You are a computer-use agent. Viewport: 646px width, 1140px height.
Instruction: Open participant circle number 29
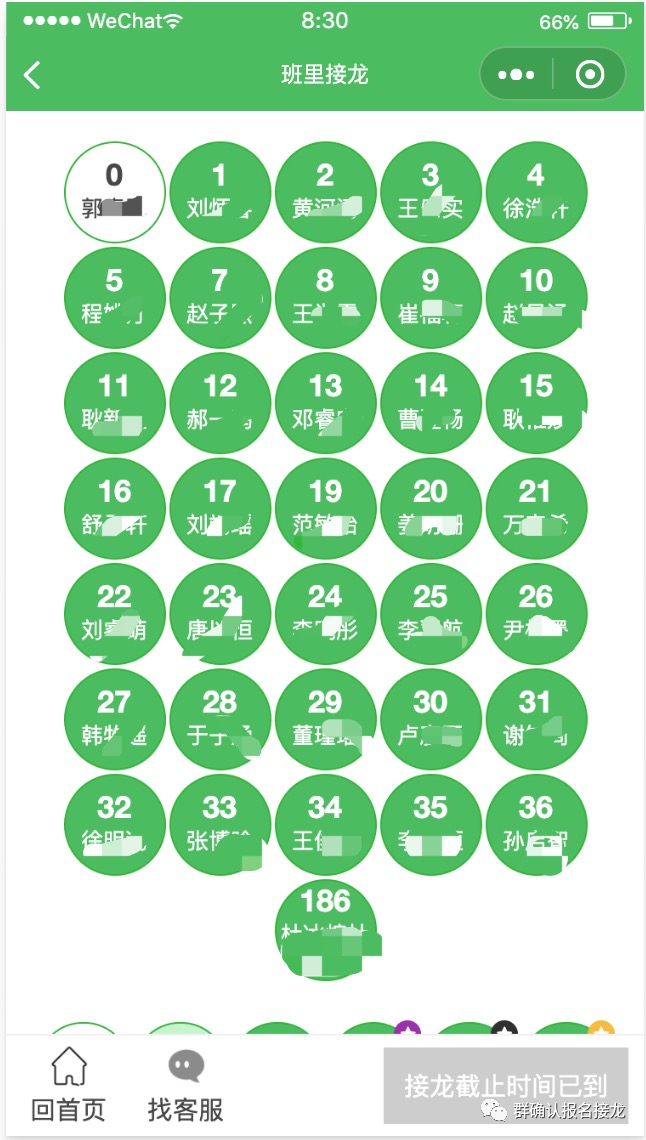coord(326,719)
